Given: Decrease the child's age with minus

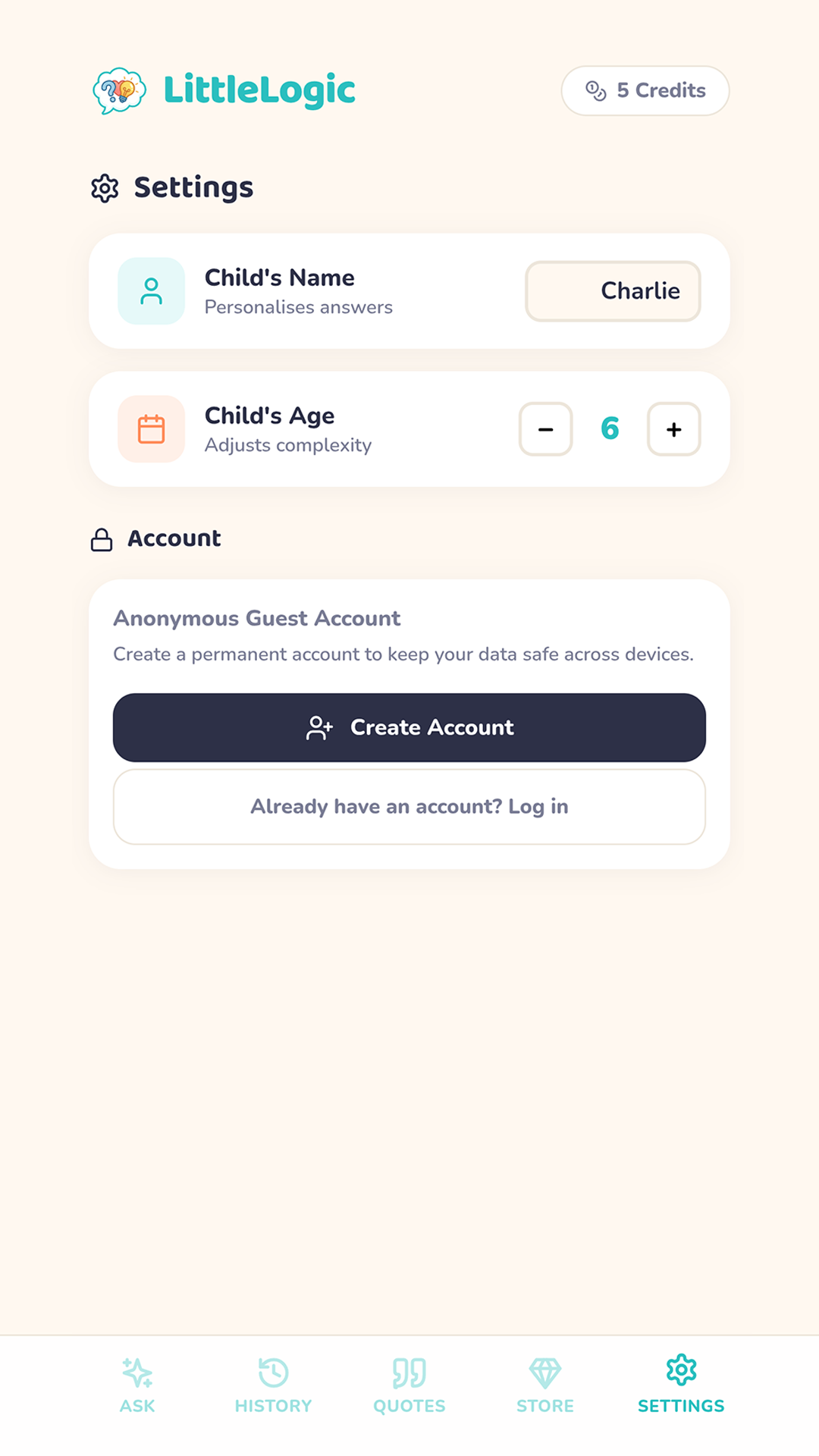Looking at the screenshot, I should point(545,429).
